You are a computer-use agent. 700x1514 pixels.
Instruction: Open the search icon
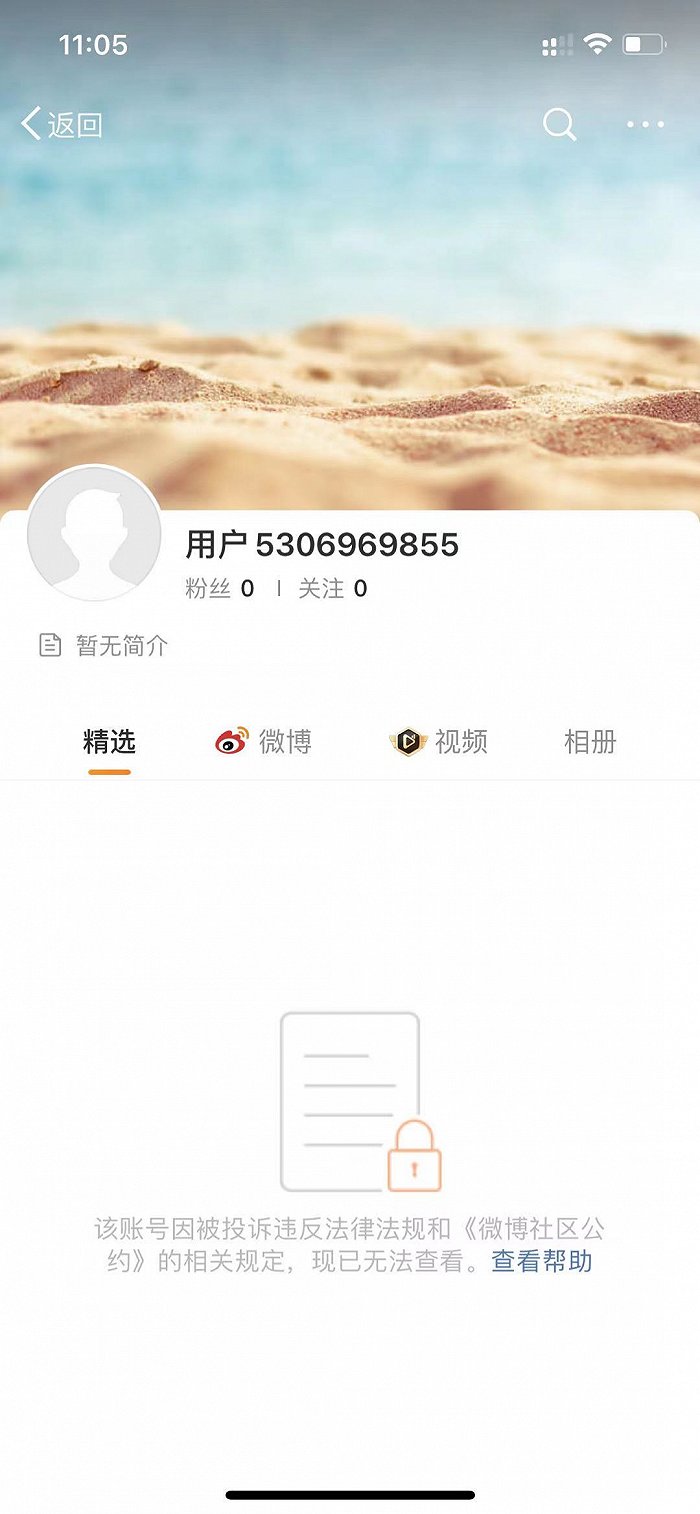560,125
